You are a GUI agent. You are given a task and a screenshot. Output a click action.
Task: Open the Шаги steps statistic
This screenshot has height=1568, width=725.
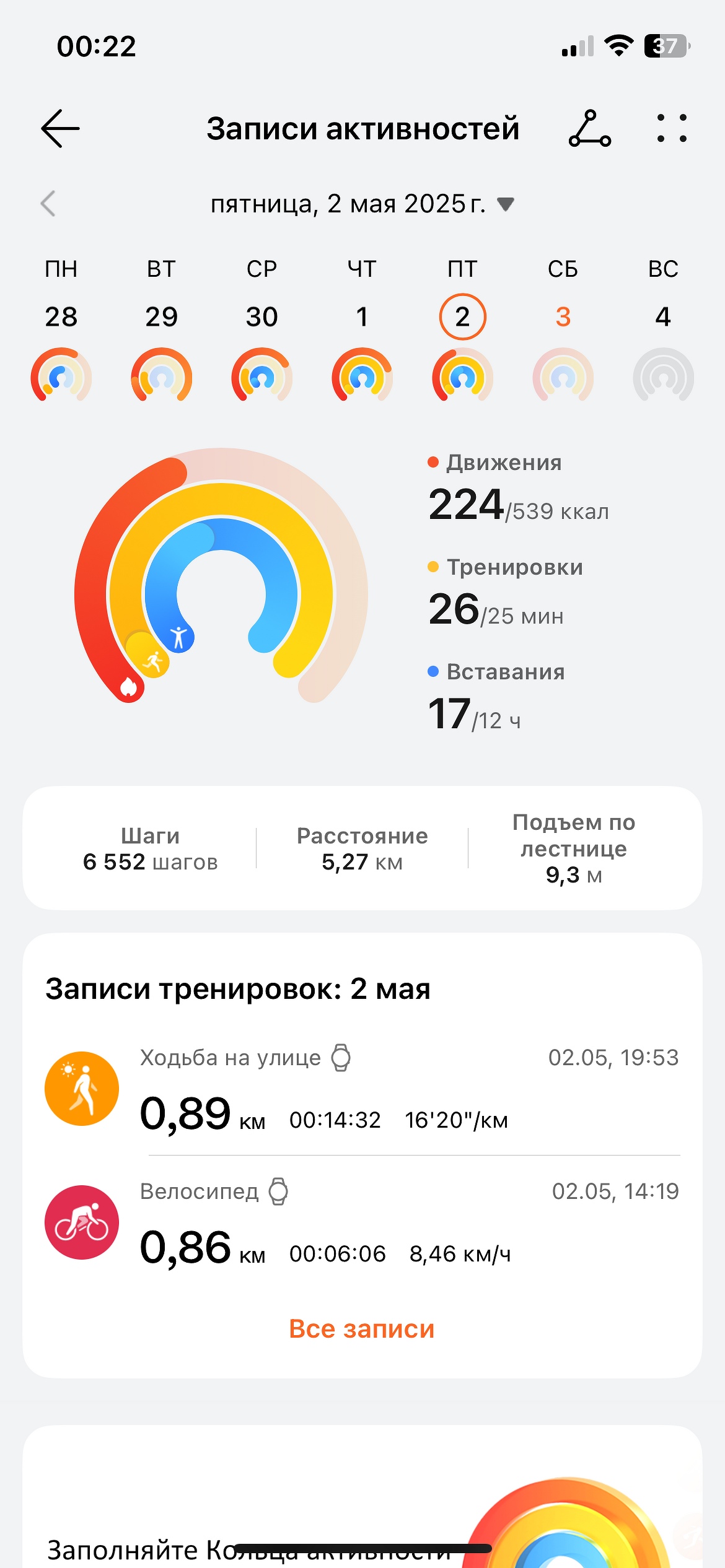tap(151, 848)
